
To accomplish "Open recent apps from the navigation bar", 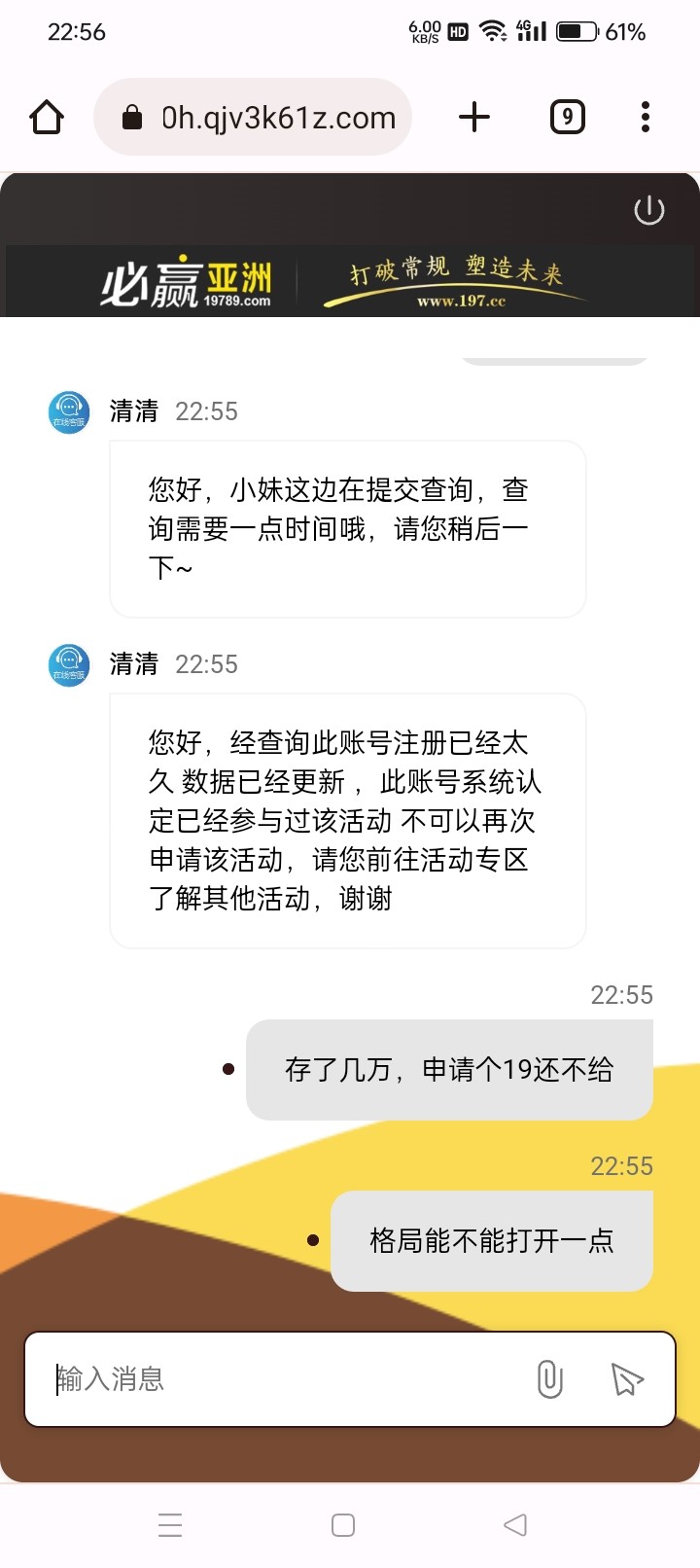I will pyautogui.click(x=170, y=1525).
